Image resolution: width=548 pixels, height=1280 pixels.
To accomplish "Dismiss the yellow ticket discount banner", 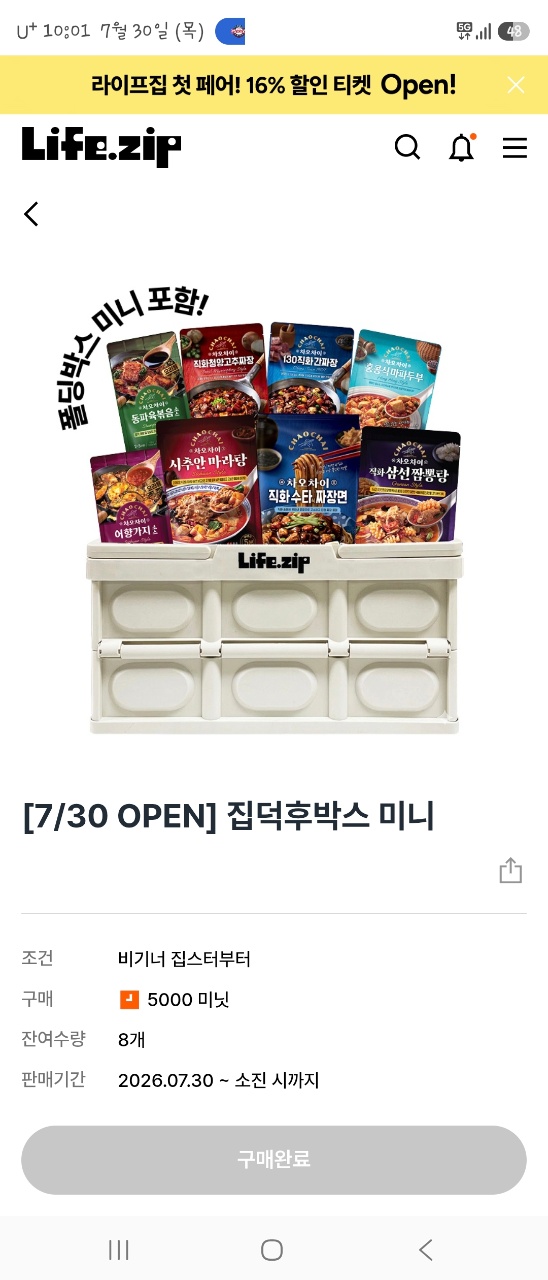I will coord(516,85).
